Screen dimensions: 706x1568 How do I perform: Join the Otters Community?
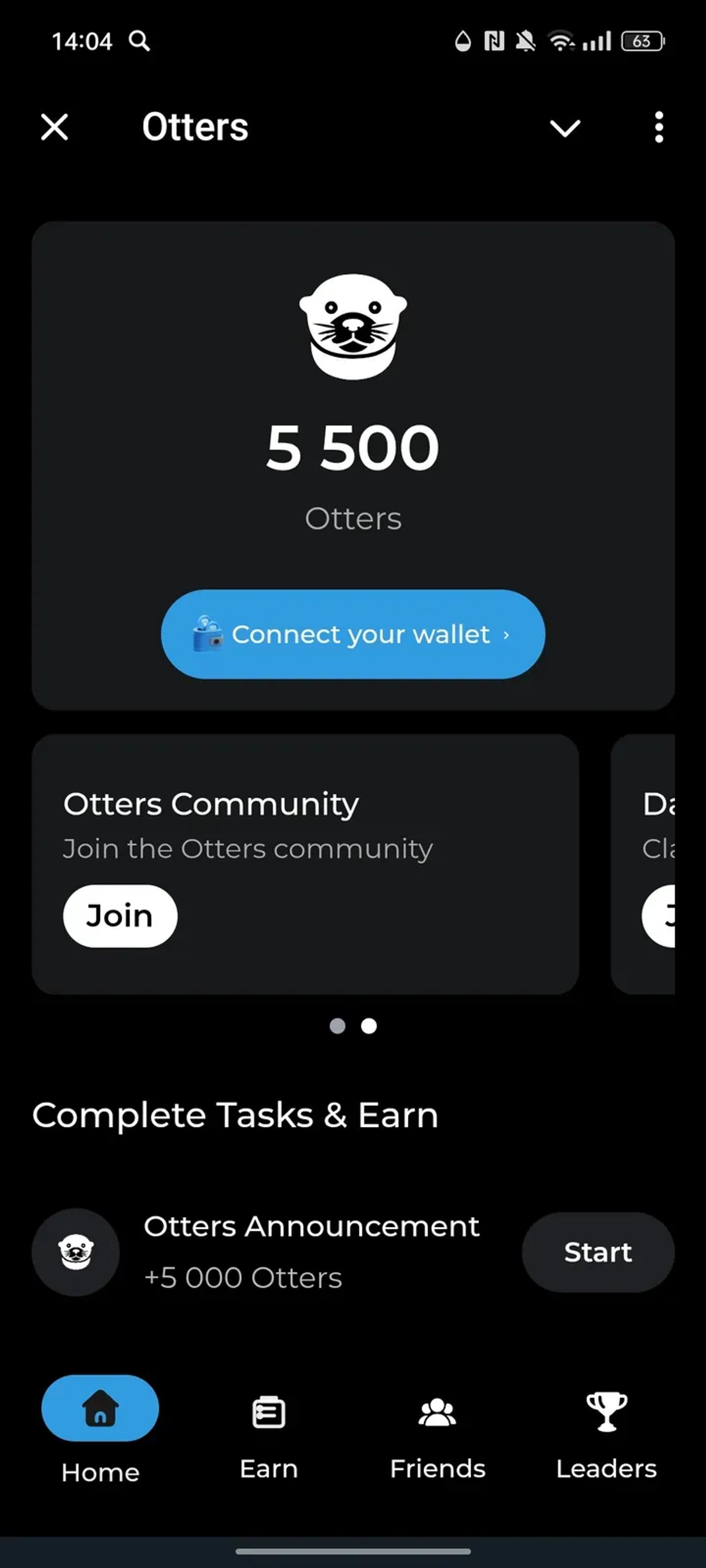click(x=120, y=915)
